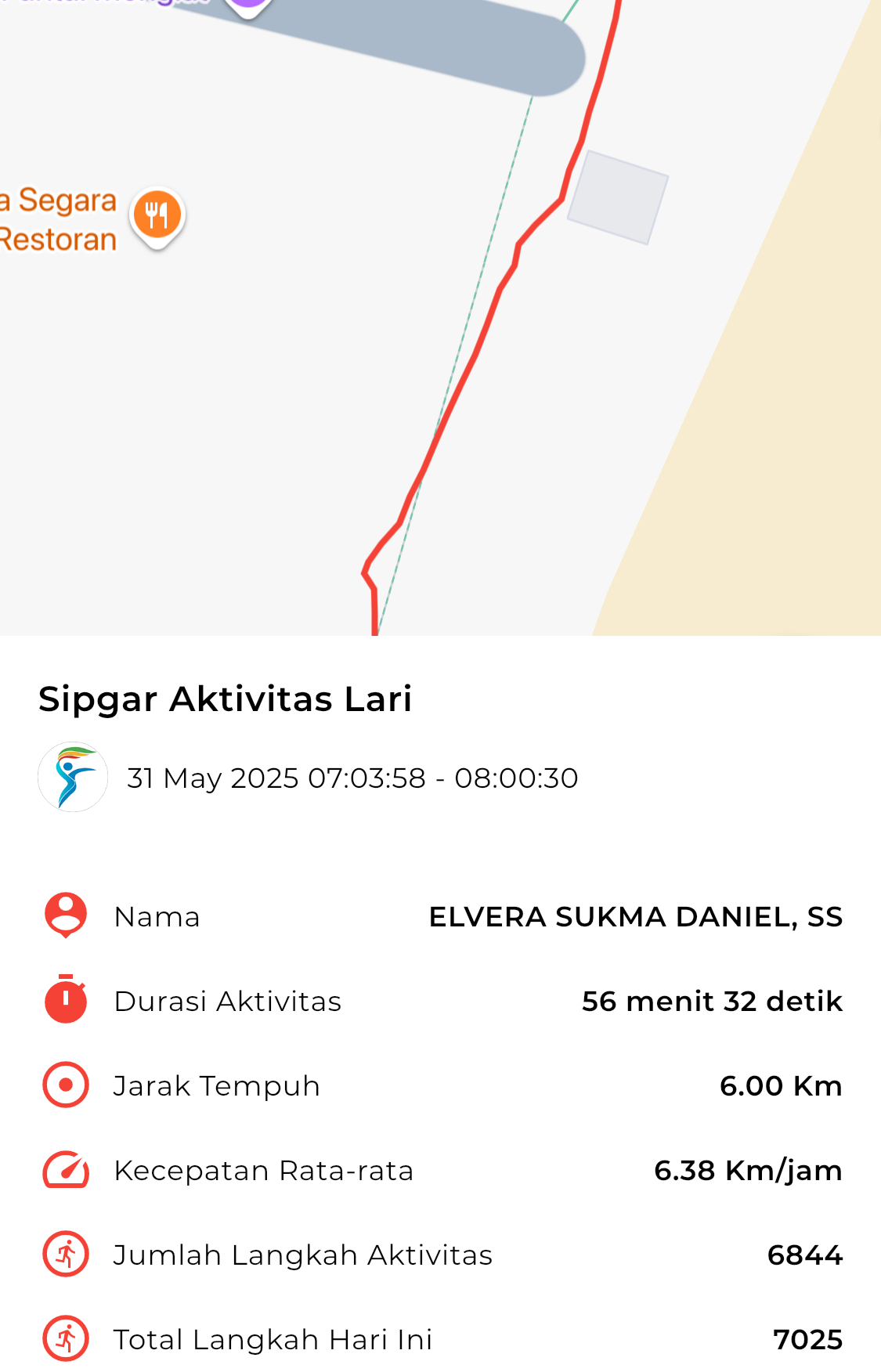Screen dimensions: 881x1372
Task: Open the activity title Sipgar Aktivitas Lari
Action: pos(226,699)
